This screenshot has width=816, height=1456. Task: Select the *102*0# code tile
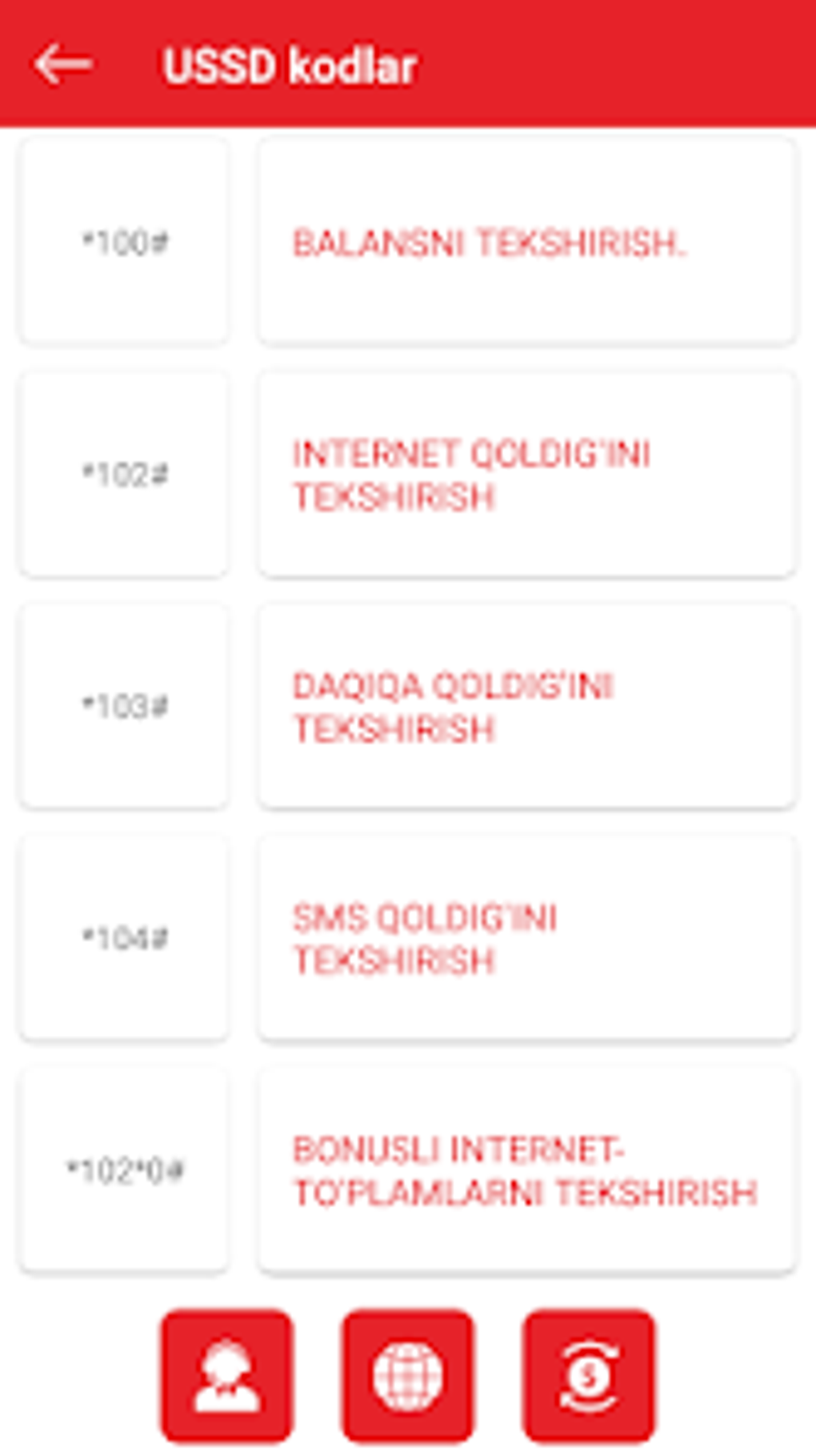point(124,1170)
